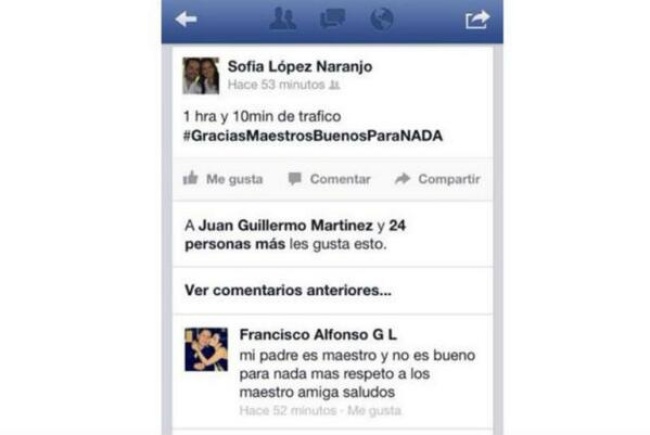The height and width of the screenshot is (435, 650).
Task: Tap Sofia's profile picture
Action: coord(200,75)
